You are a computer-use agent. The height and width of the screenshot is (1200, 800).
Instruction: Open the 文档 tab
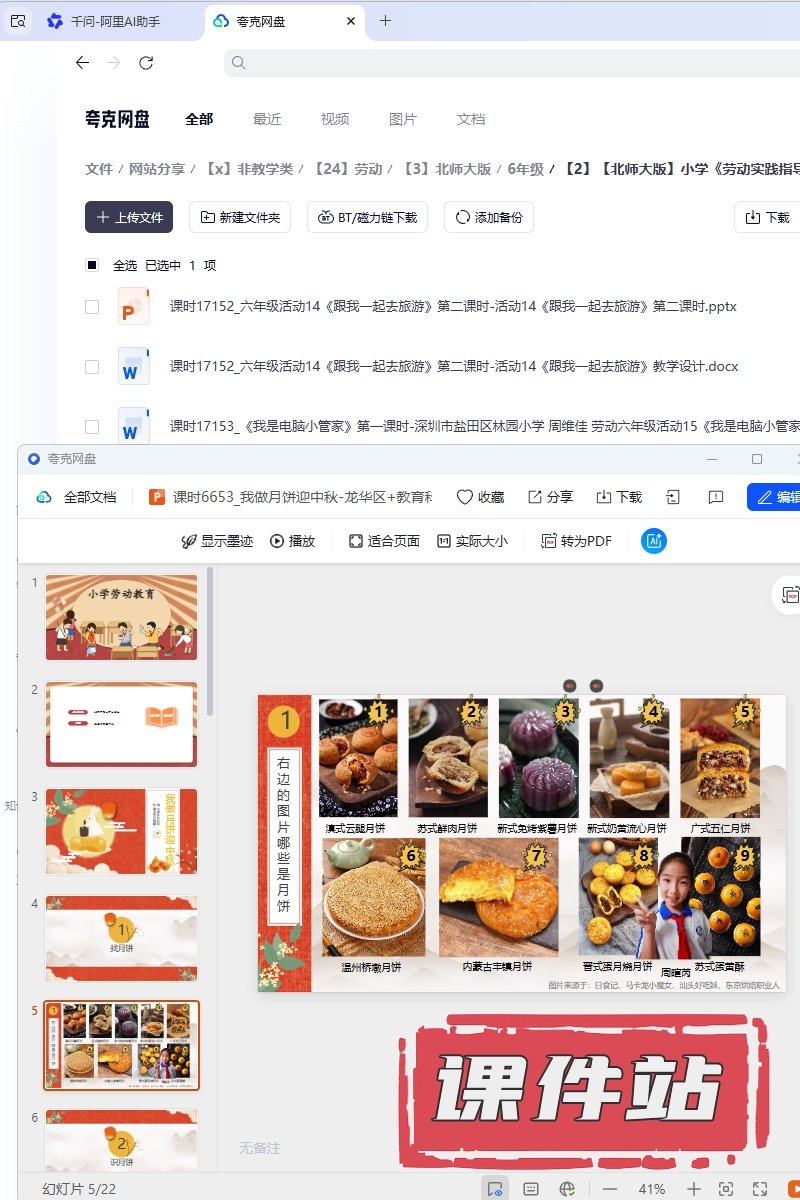pyautogui.click(x=471, y=119)
